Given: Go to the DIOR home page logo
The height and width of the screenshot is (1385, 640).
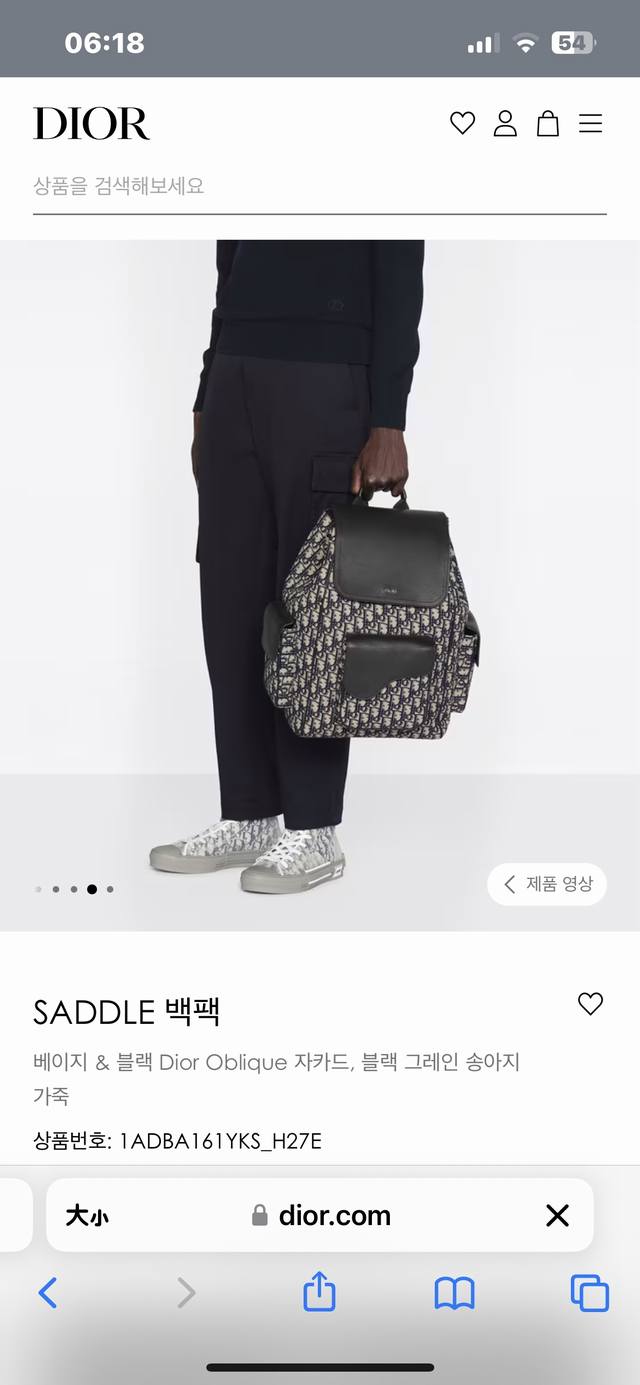Looking at the screenshot, I should pyautogui.click(x=91, y=124).
